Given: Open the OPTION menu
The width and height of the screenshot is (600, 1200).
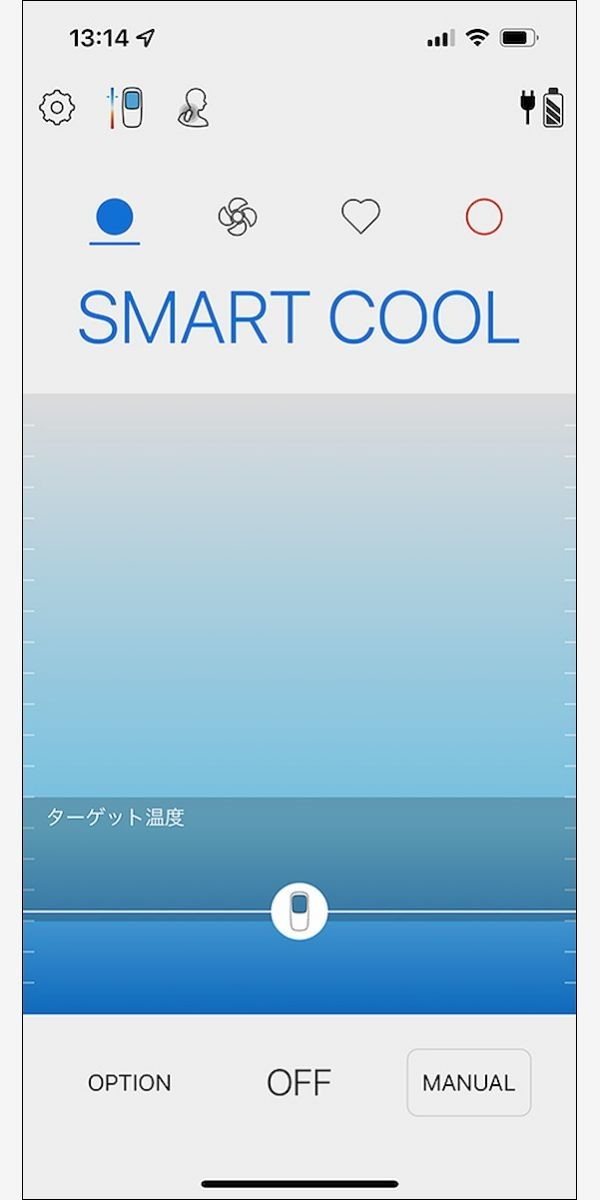Looking at the screenshot, I should point(129,1082).
